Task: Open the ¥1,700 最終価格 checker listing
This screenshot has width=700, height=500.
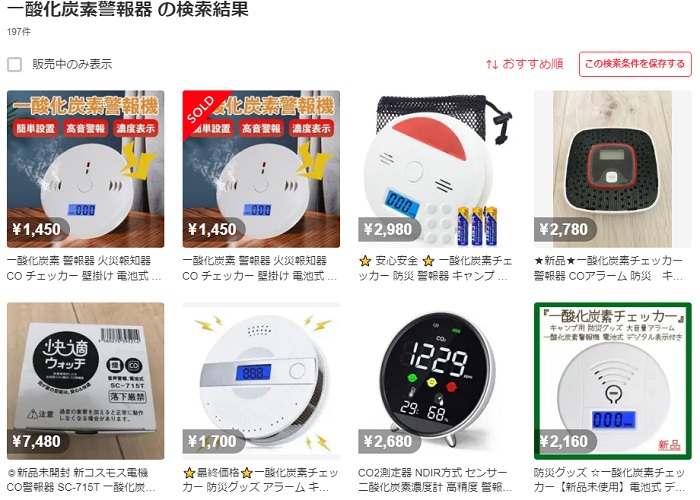Action: click(261, 380)
